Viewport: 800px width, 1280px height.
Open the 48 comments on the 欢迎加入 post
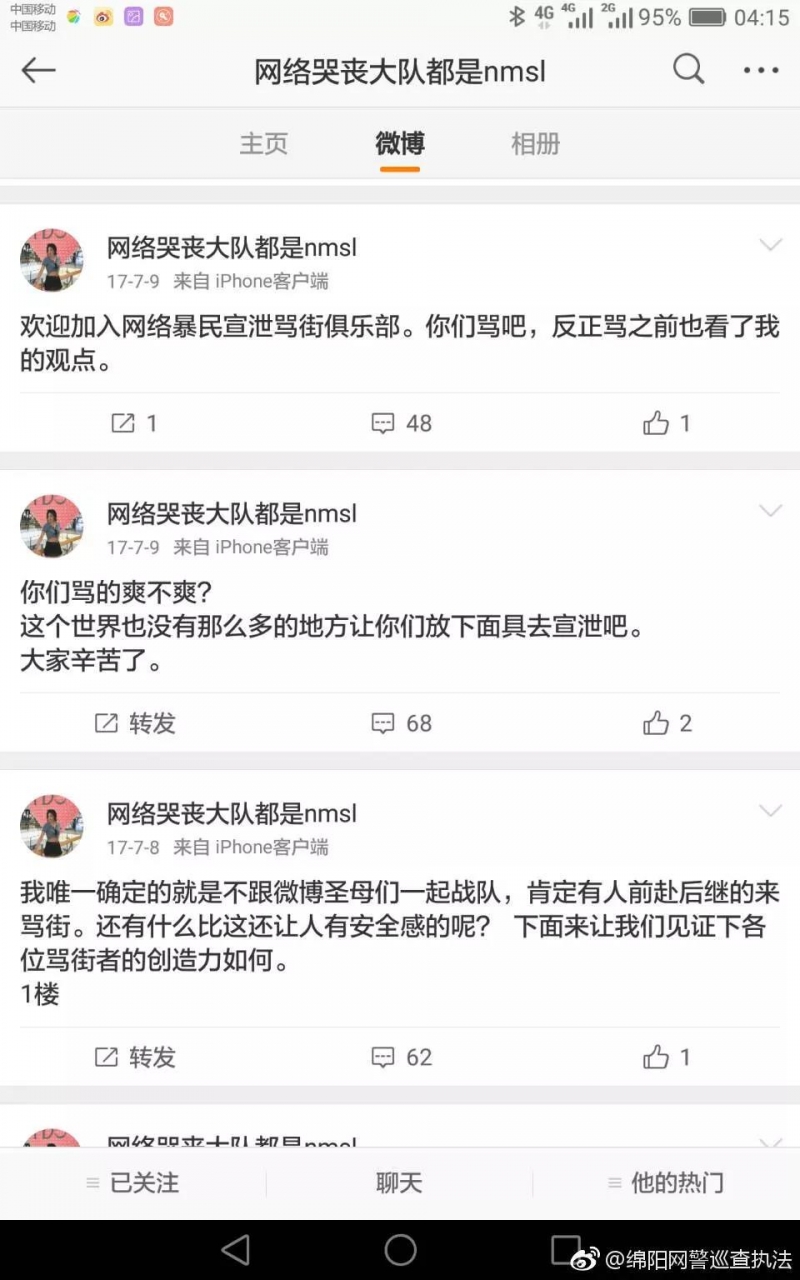click(401, 423)
